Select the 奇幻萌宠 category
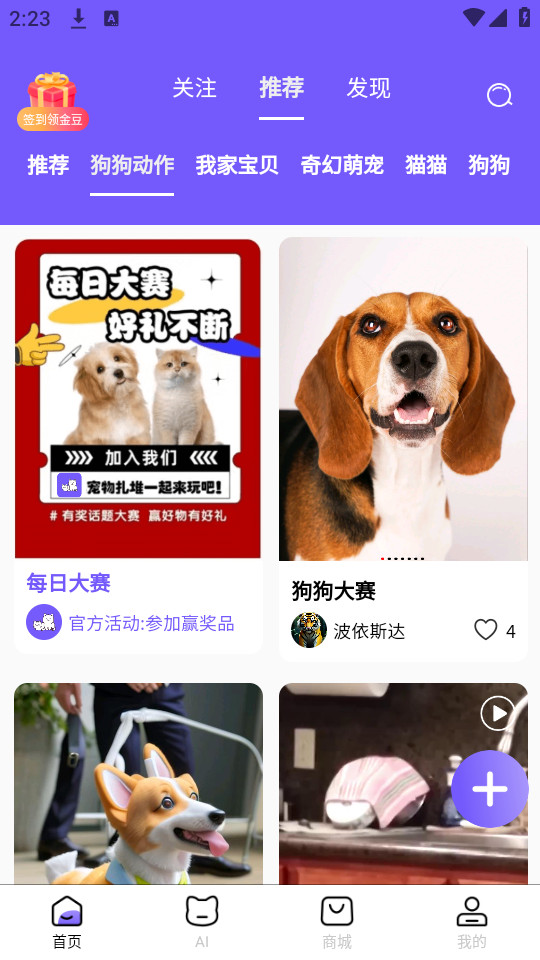The width and height of the screenshot is (540, 960). coord(342,165)
